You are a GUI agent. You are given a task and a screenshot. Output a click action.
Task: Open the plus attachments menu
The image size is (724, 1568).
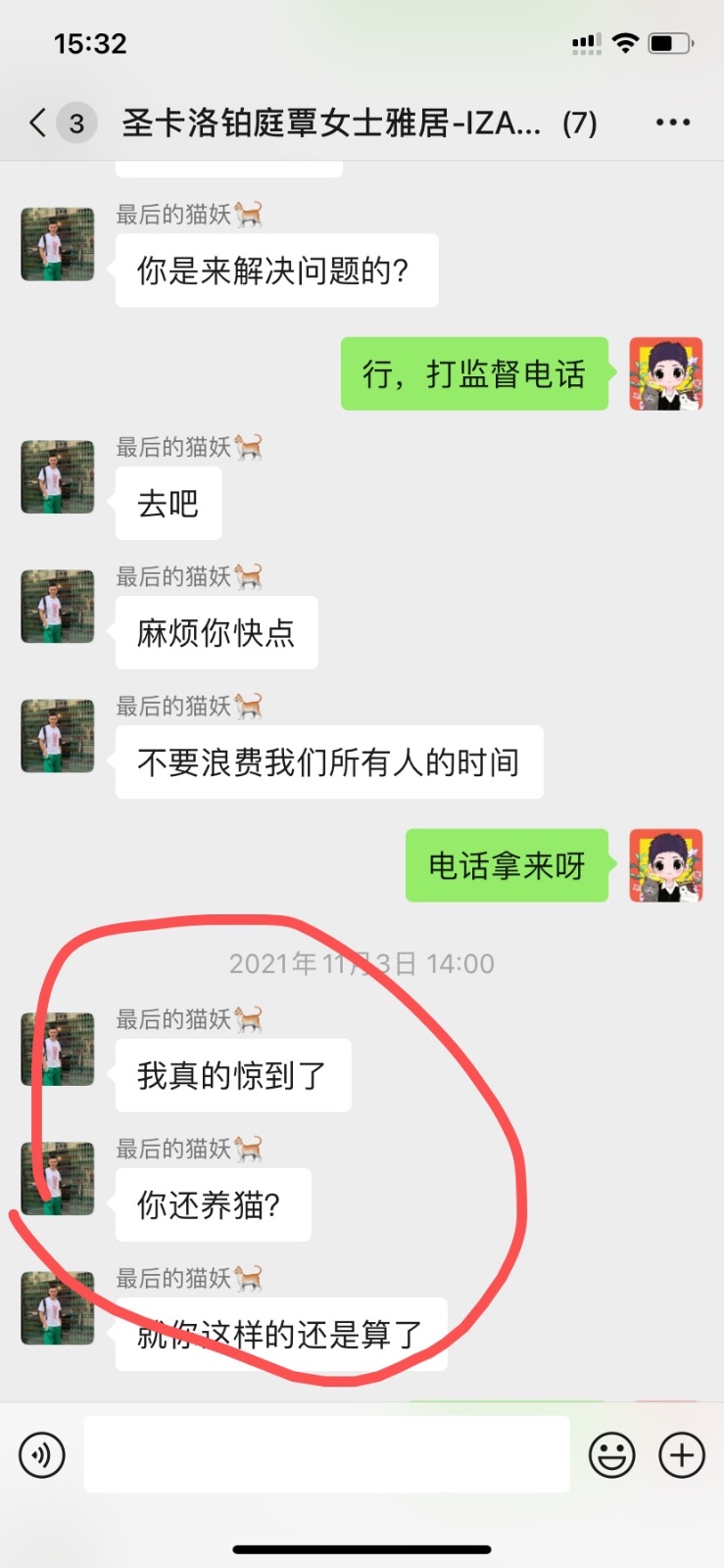pos(682,1455)
